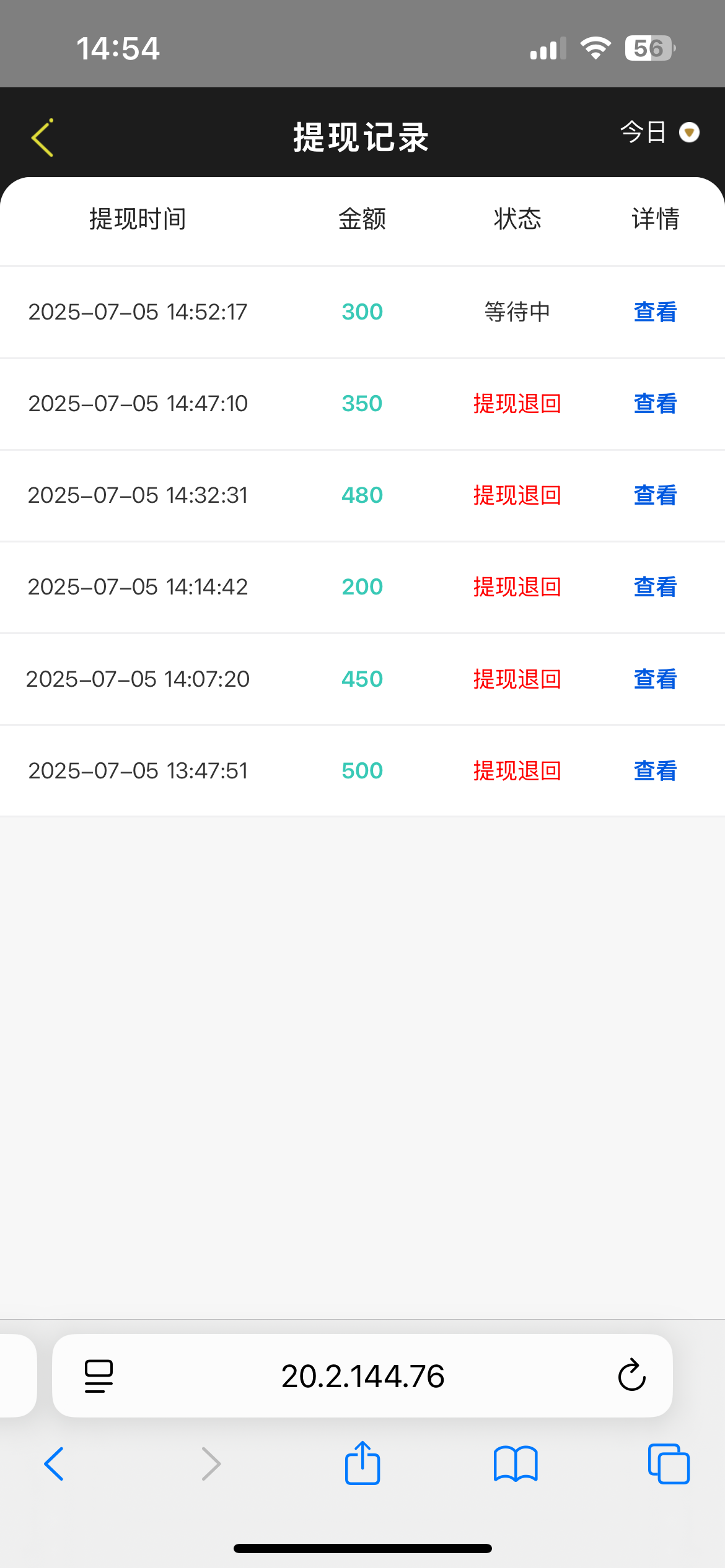Open the 今日 date filter dropdown
Viewport: 725px width, 1568px height.
click(x=643, y=132)
